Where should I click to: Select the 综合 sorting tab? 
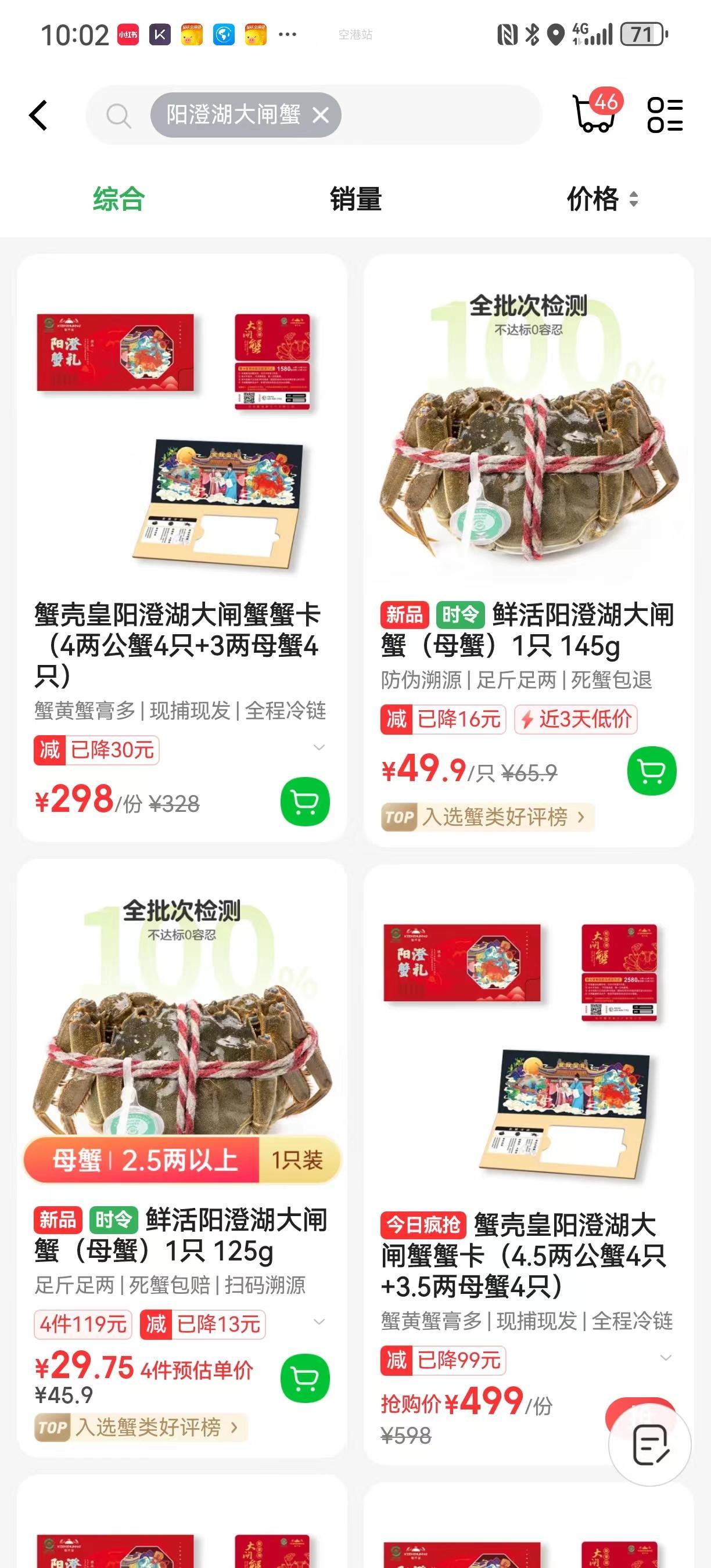(x=119, y=199)
